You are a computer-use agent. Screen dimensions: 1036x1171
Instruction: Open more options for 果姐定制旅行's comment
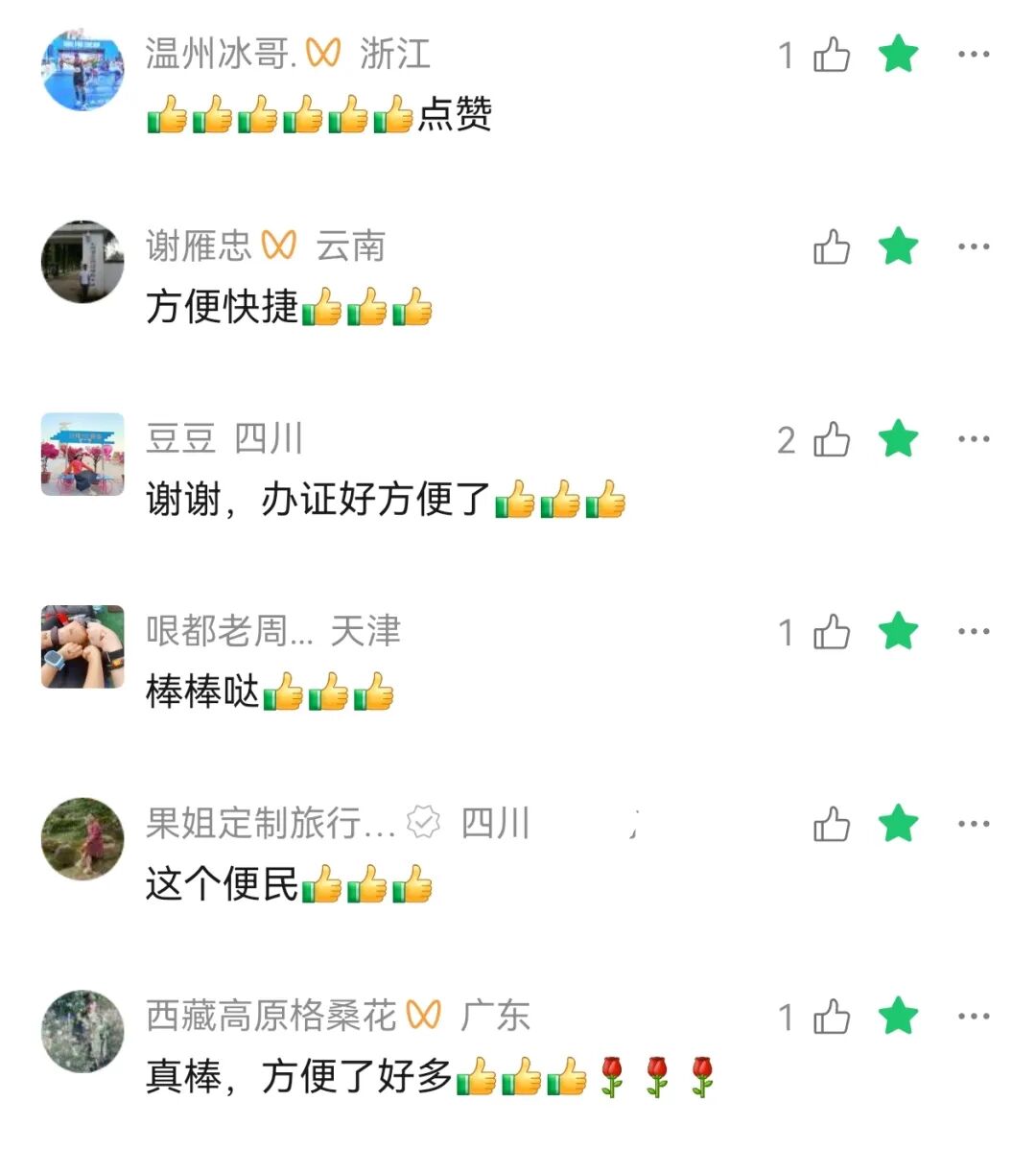tap(974, 824)
